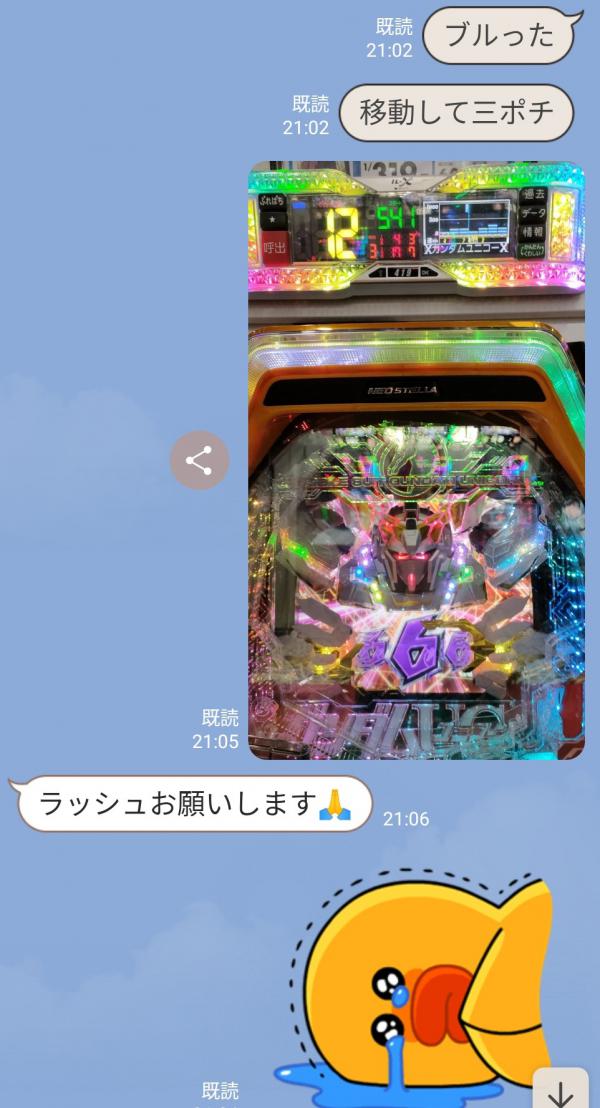Open the pachinko machine photo
Screen dimensions: 600x1108
click(x=416, y=460)
